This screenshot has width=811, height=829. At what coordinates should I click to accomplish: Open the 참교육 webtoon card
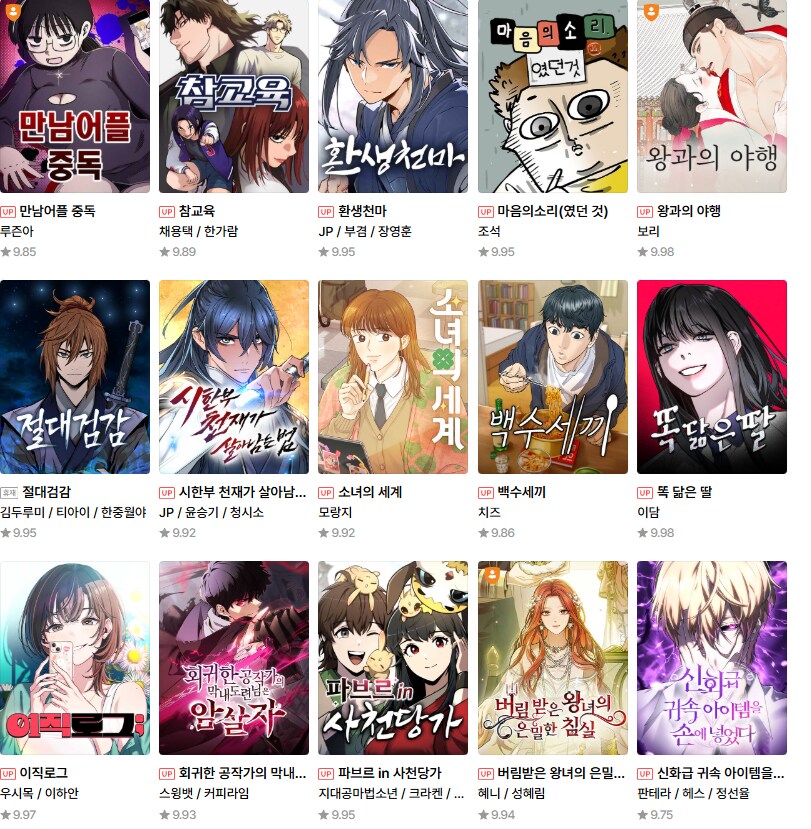pyautogui.click(x=234, y=96)
